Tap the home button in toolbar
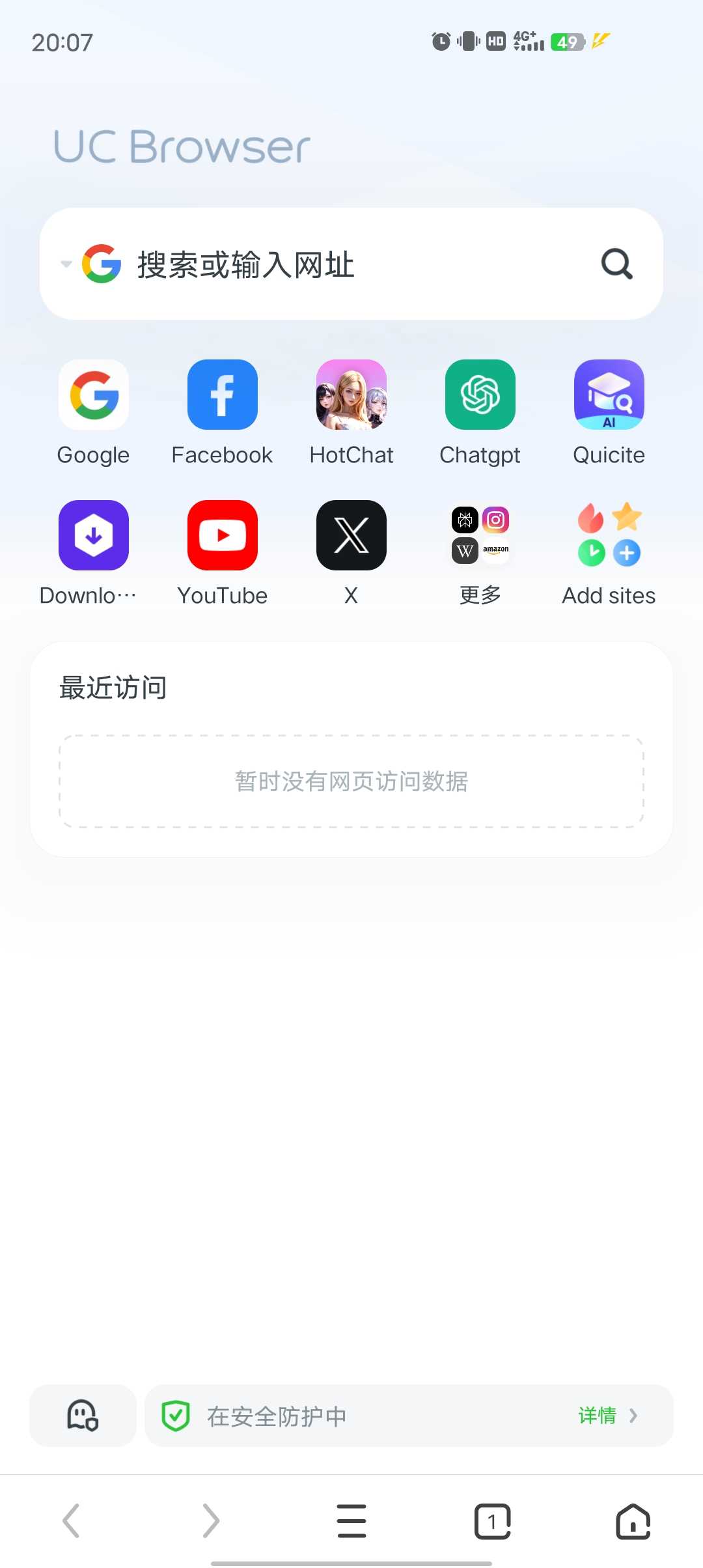The height and width of the screenshot is (1568, 703). point(633,1521)
